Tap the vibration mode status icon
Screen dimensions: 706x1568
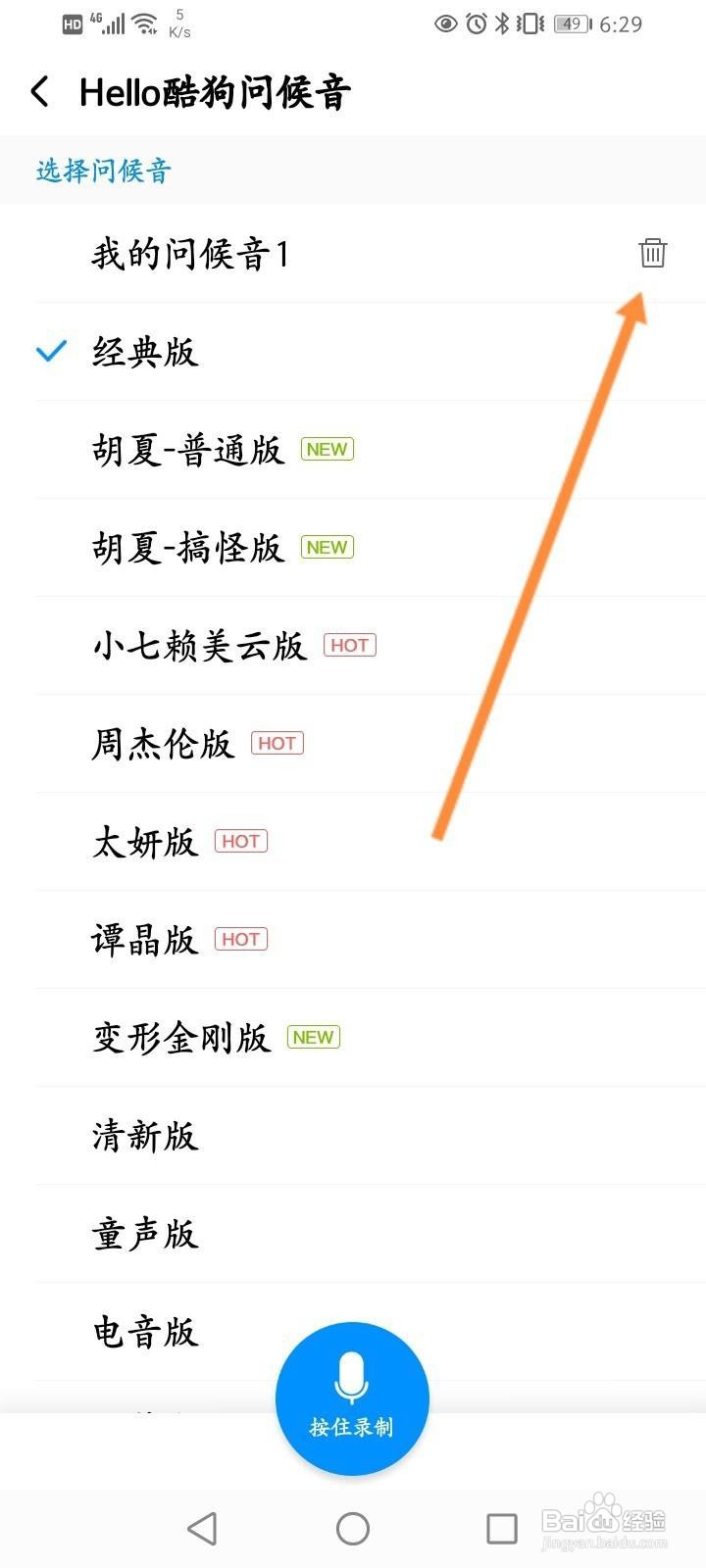(x=529, y=24)
